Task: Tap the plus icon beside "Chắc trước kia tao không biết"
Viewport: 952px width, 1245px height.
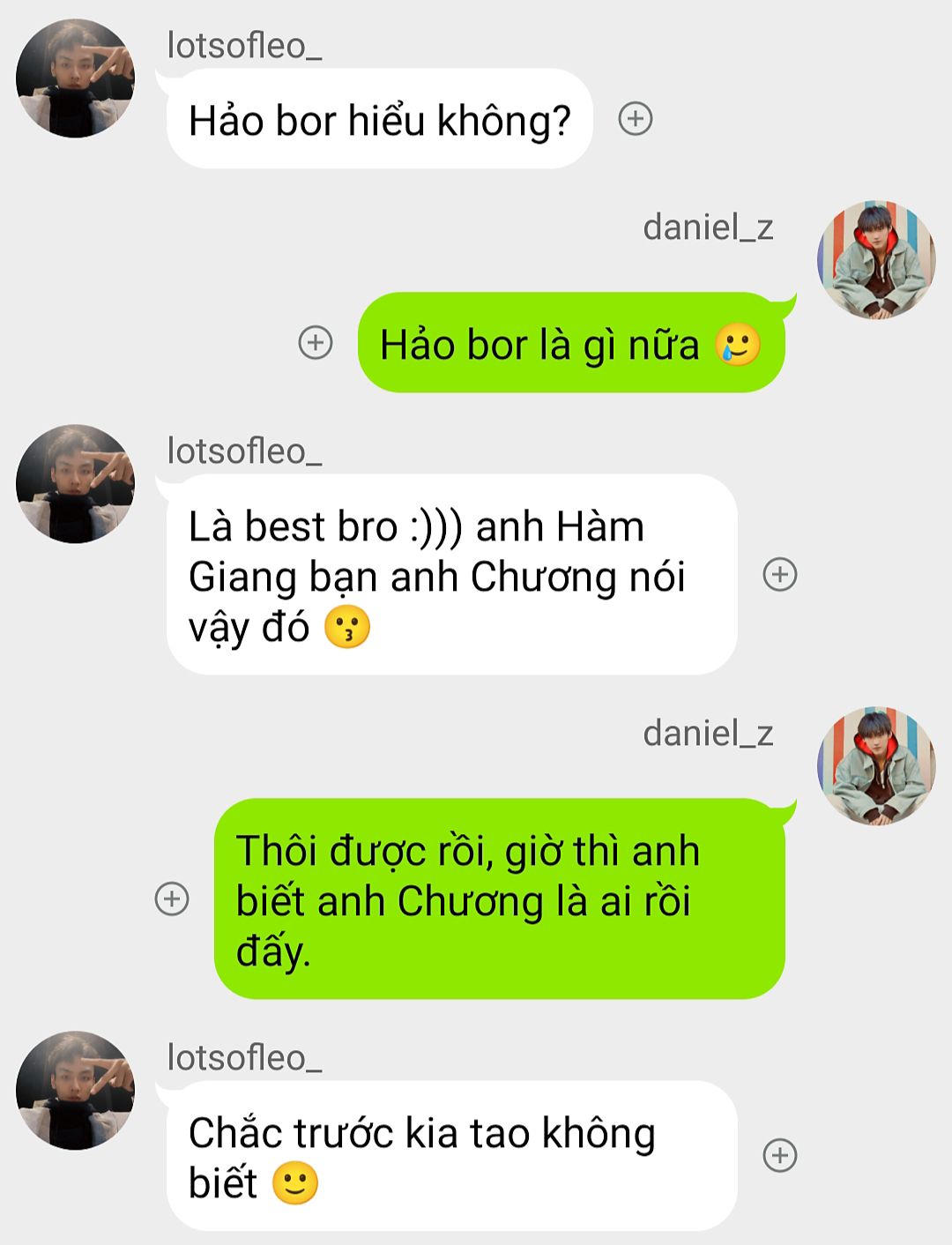Action: click(779, 1155)
